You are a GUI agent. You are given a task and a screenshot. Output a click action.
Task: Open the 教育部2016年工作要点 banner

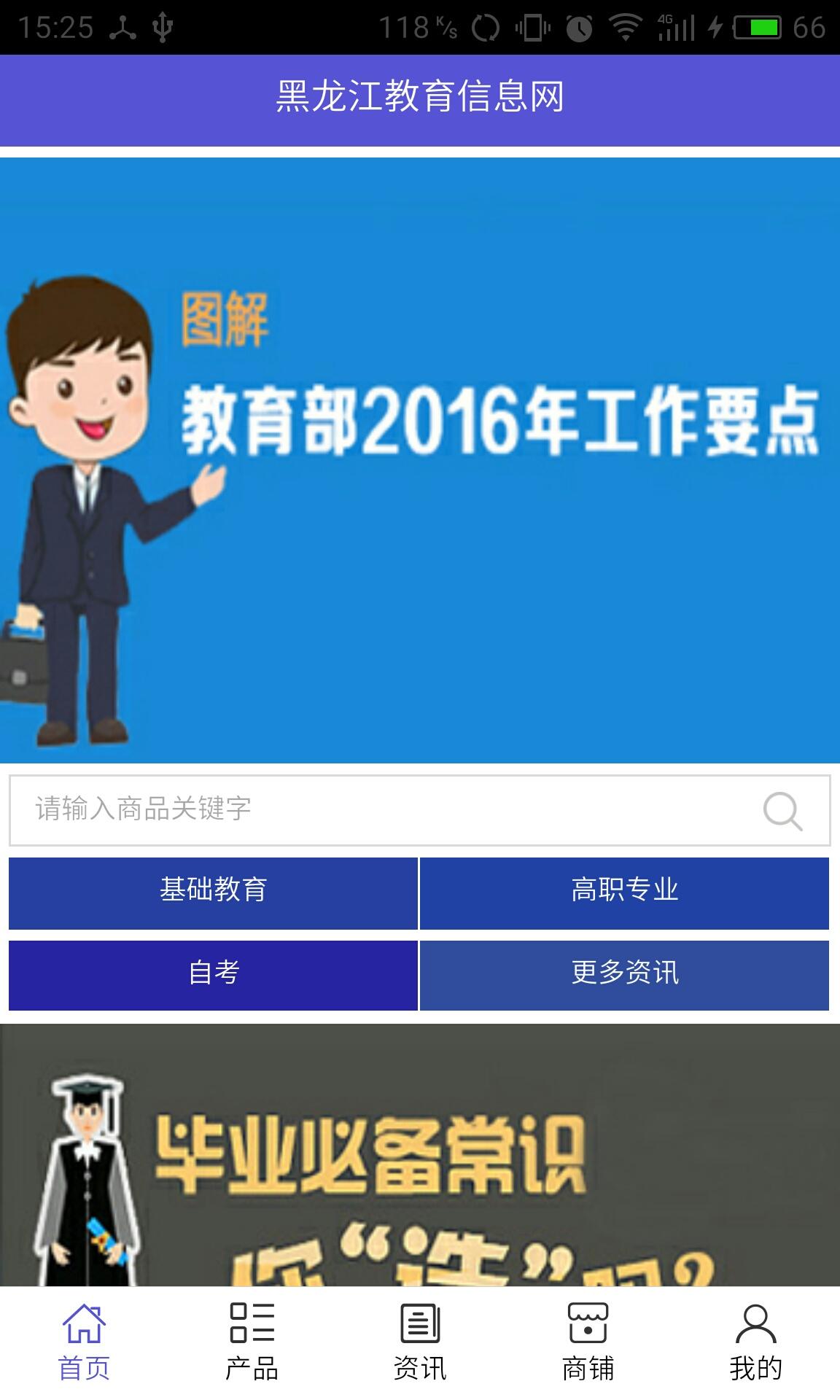coord(420,461)
